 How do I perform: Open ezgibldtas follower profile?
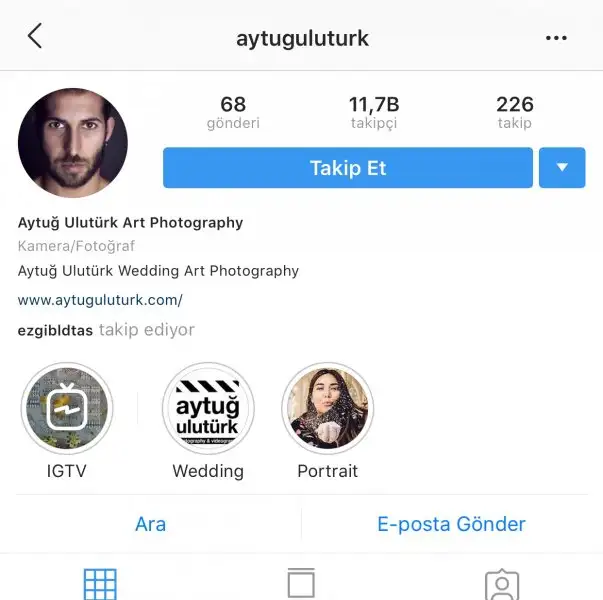click(x=55, y=330)
